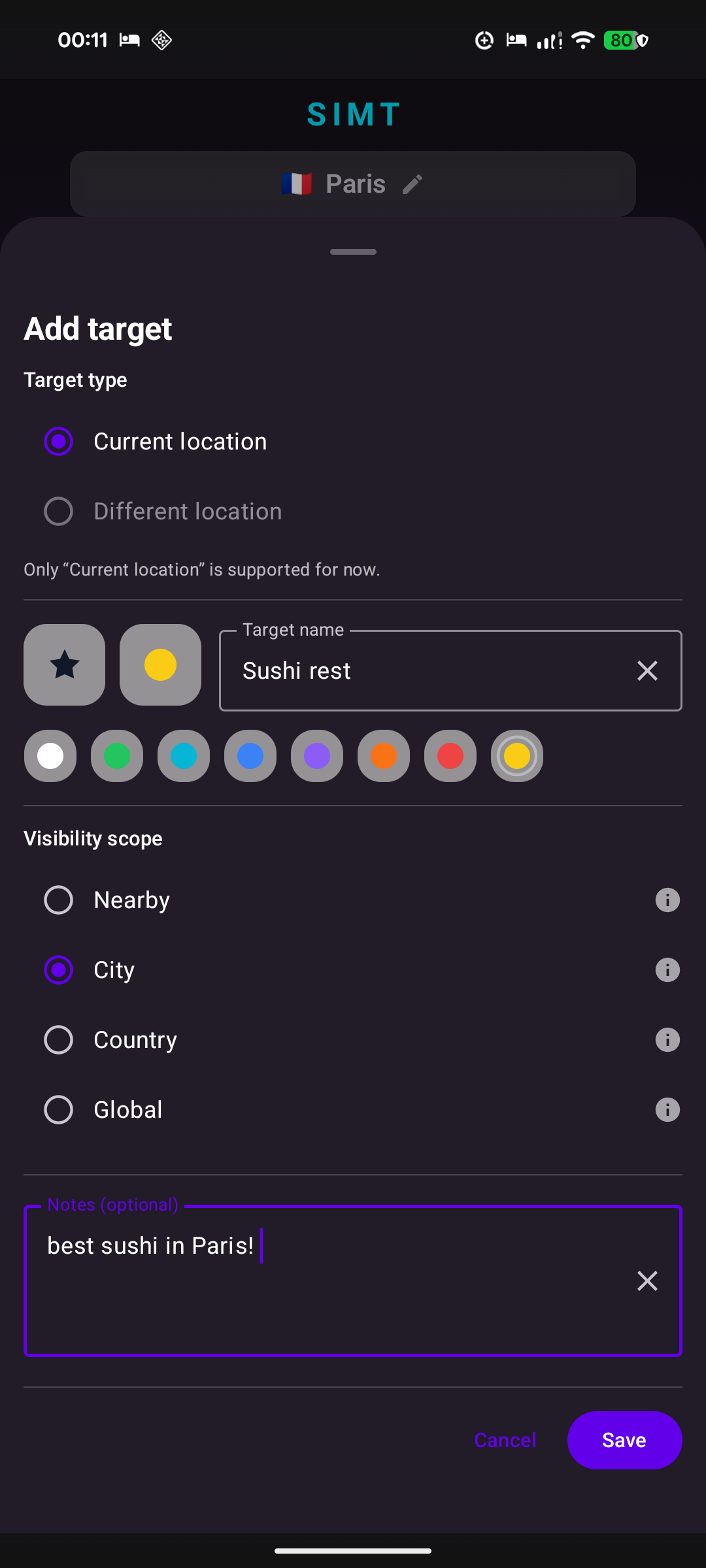Screen dimensions: 706x1568
Task: Select the Nearby visibility scope
Action: tap(58, 900)
